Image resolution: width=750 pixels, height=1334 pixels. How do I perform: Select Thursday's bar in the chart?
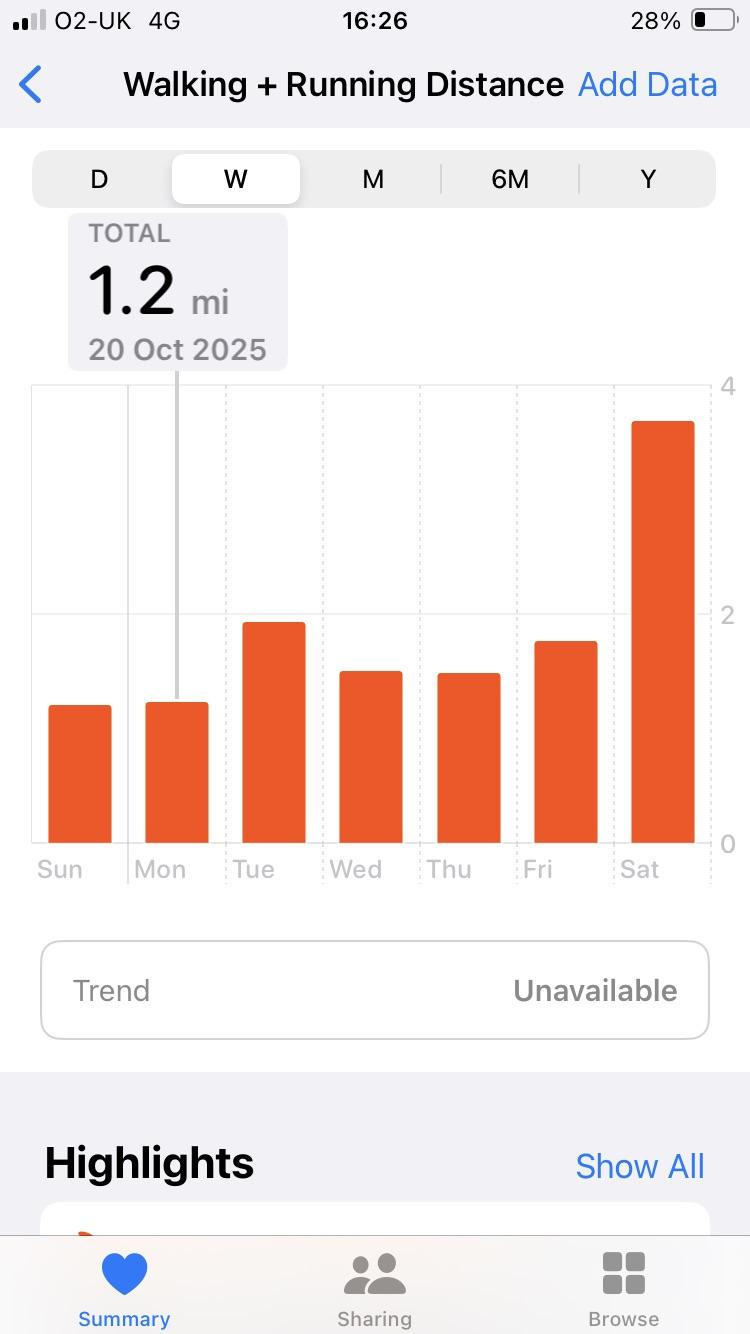(x=469, y=758)
